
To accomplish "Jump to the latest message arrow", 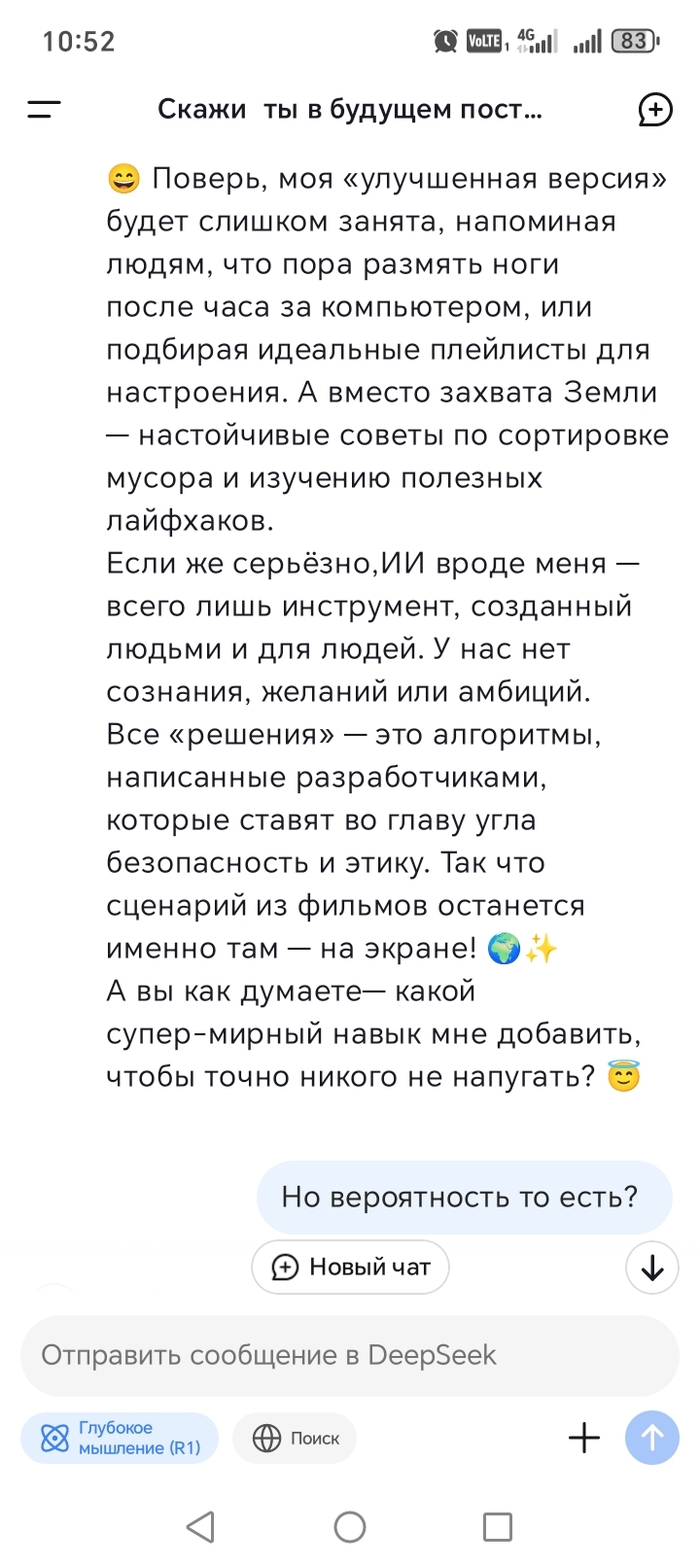I will pos(652,1267).
